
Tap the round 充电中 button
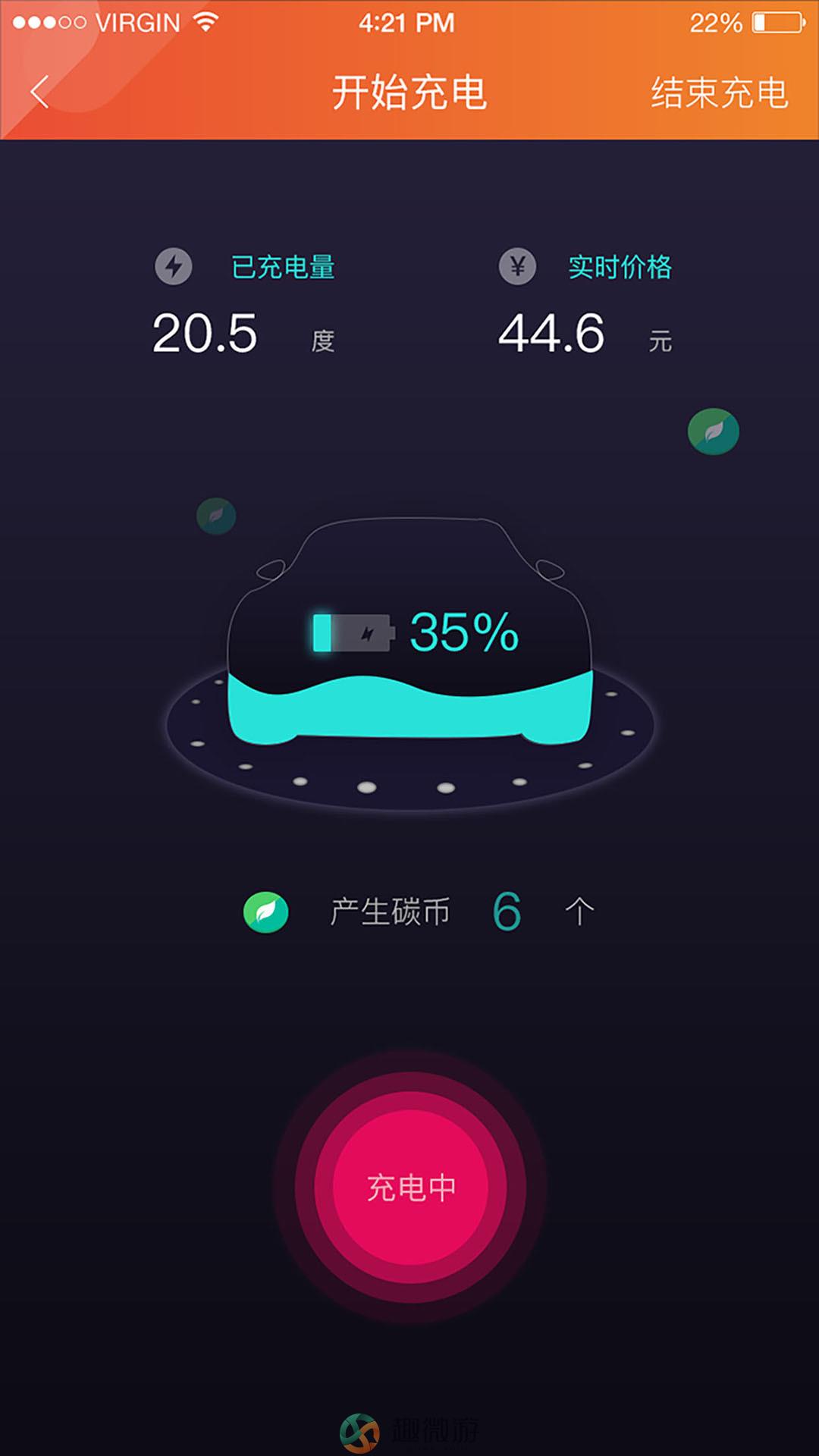[x=410, y=1187]
